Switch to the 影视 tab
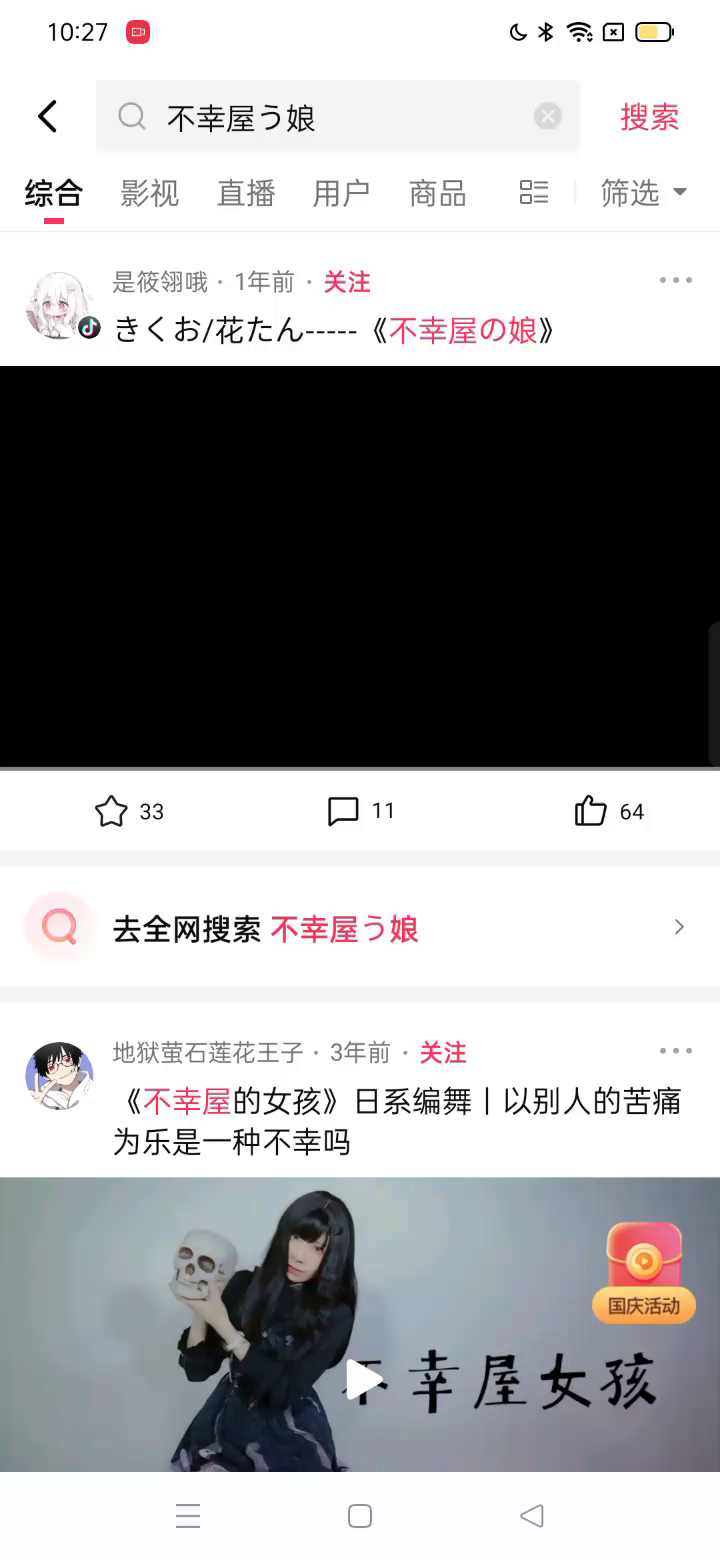 click(x=150, y=193)
